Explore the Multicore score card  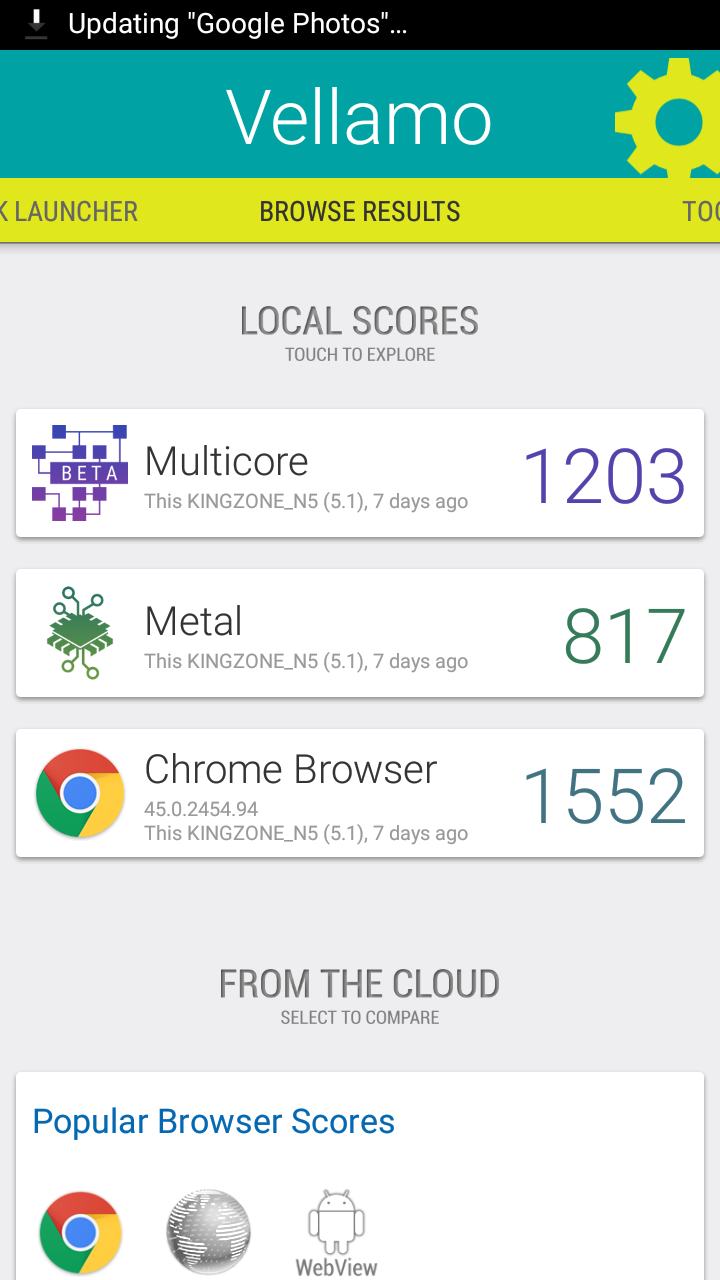[360, 473]
